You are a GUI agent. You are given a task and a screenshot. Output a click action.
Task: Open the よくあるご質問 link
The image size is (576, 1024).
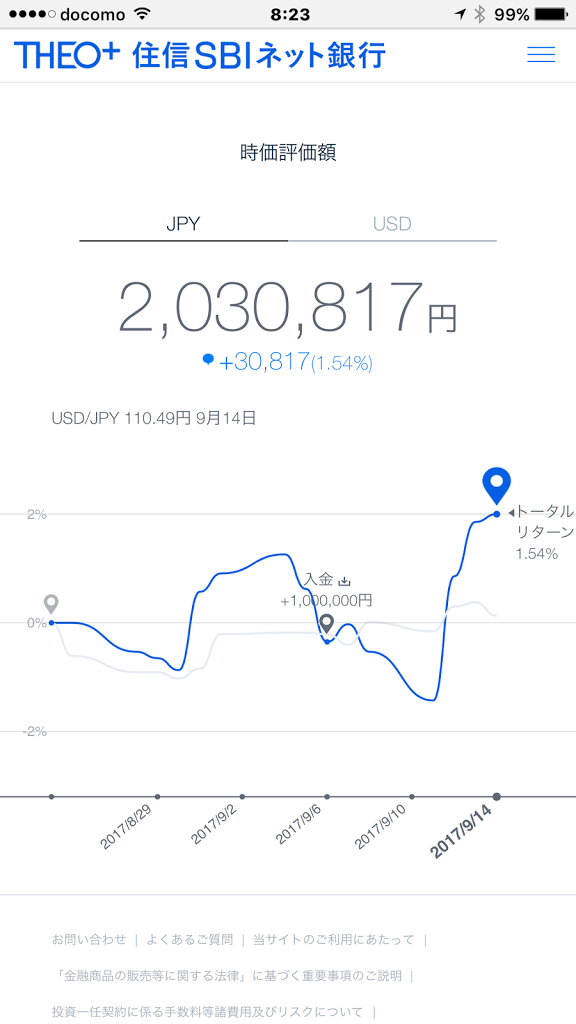(x=189, y=940)
